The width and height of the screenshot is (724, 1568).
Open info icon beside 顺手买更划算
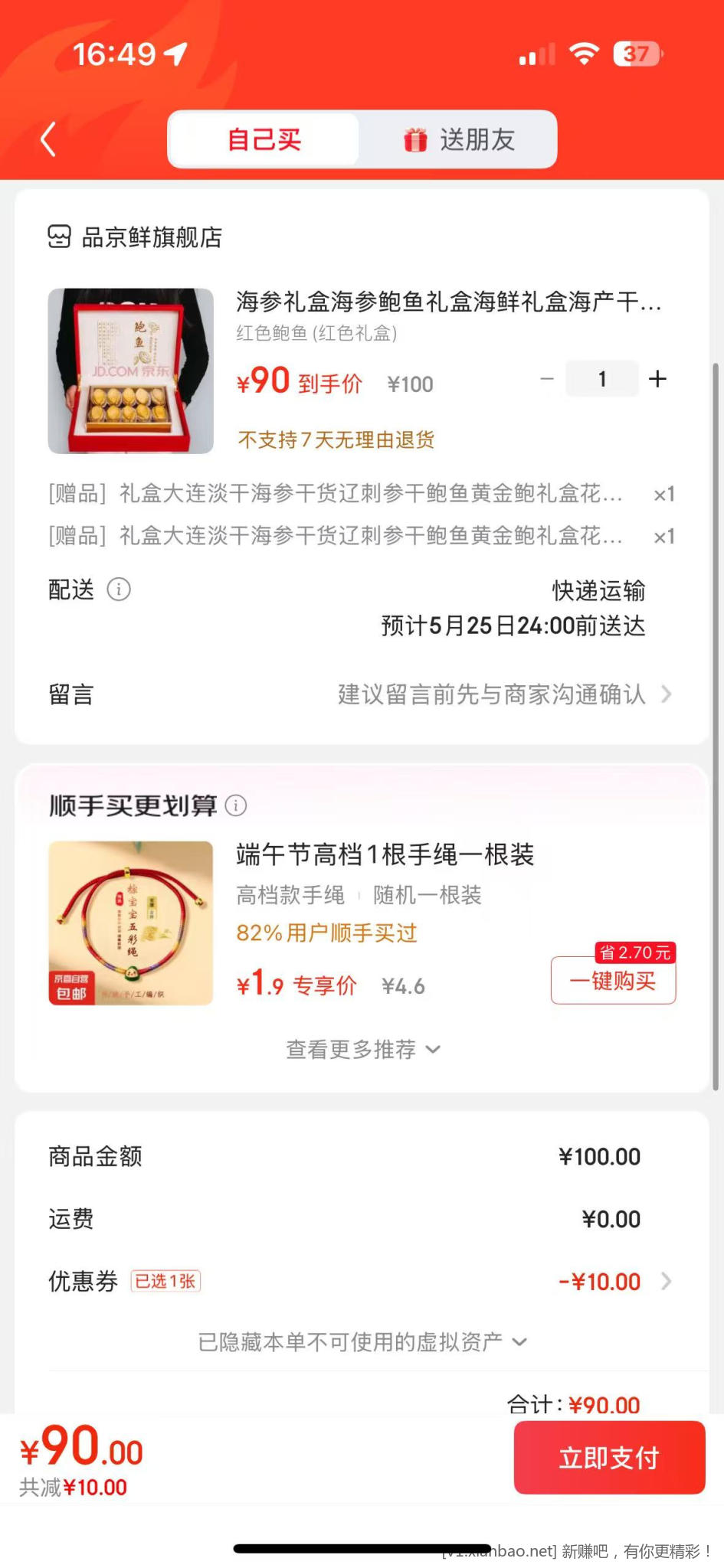[x=236, y=805]
